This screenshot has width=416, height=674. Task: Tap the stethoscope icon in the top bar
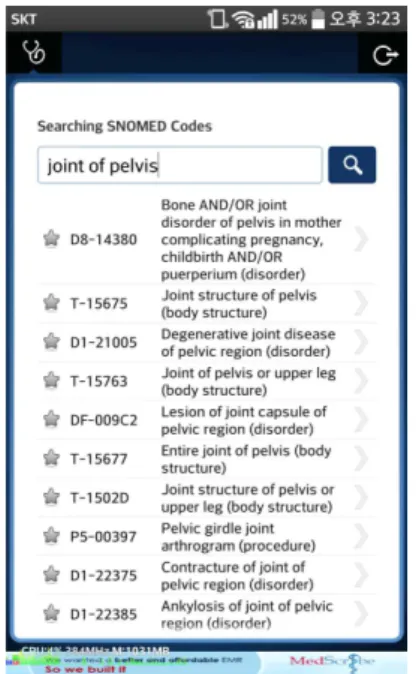coord(34,53)
